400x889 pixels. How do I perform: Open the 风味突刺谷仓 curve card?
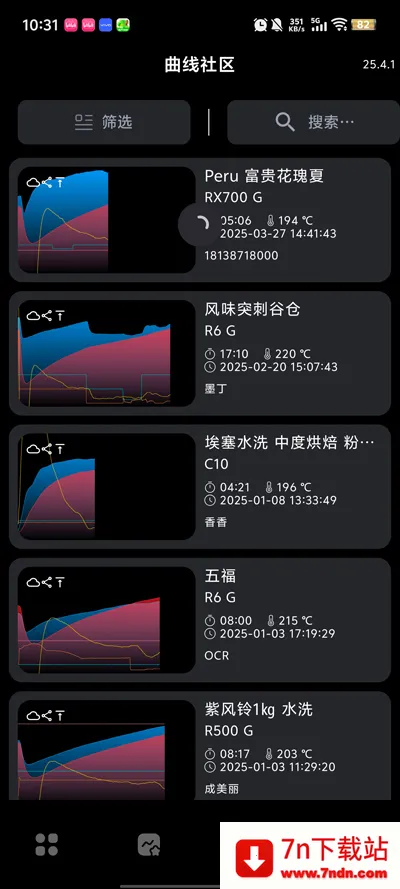click(200, 353)
